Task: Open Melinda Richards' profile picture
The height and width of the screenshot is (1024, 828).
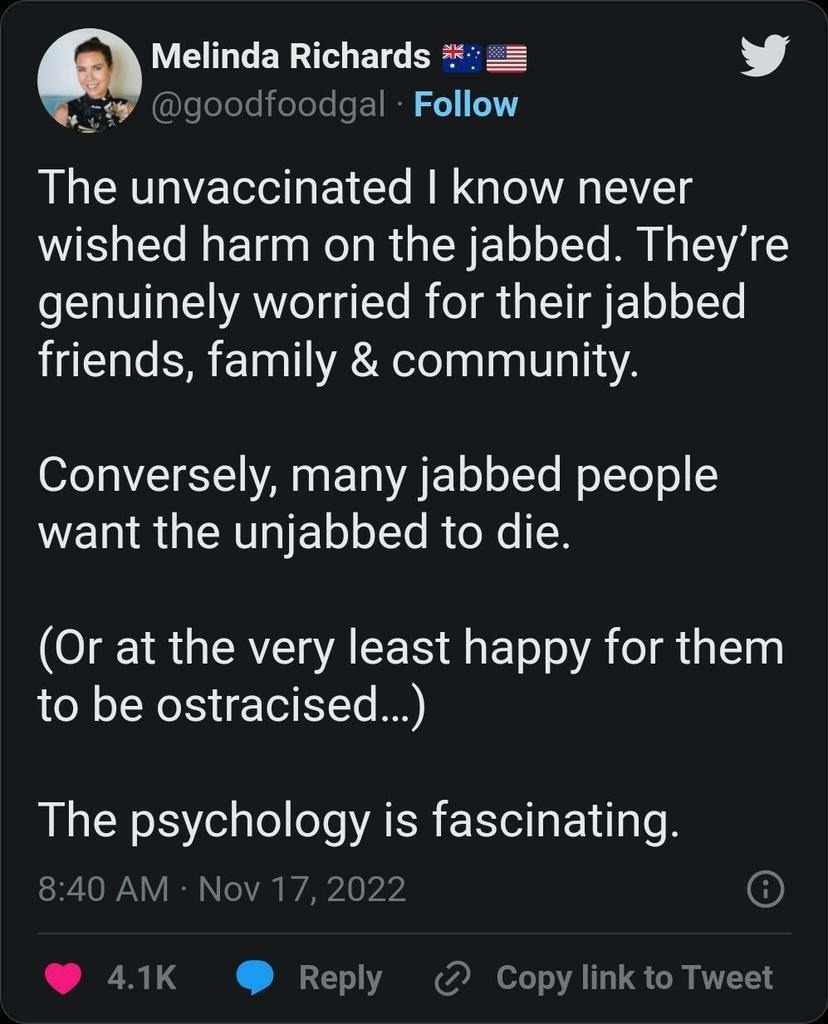Action: click(x=89, y=79)
